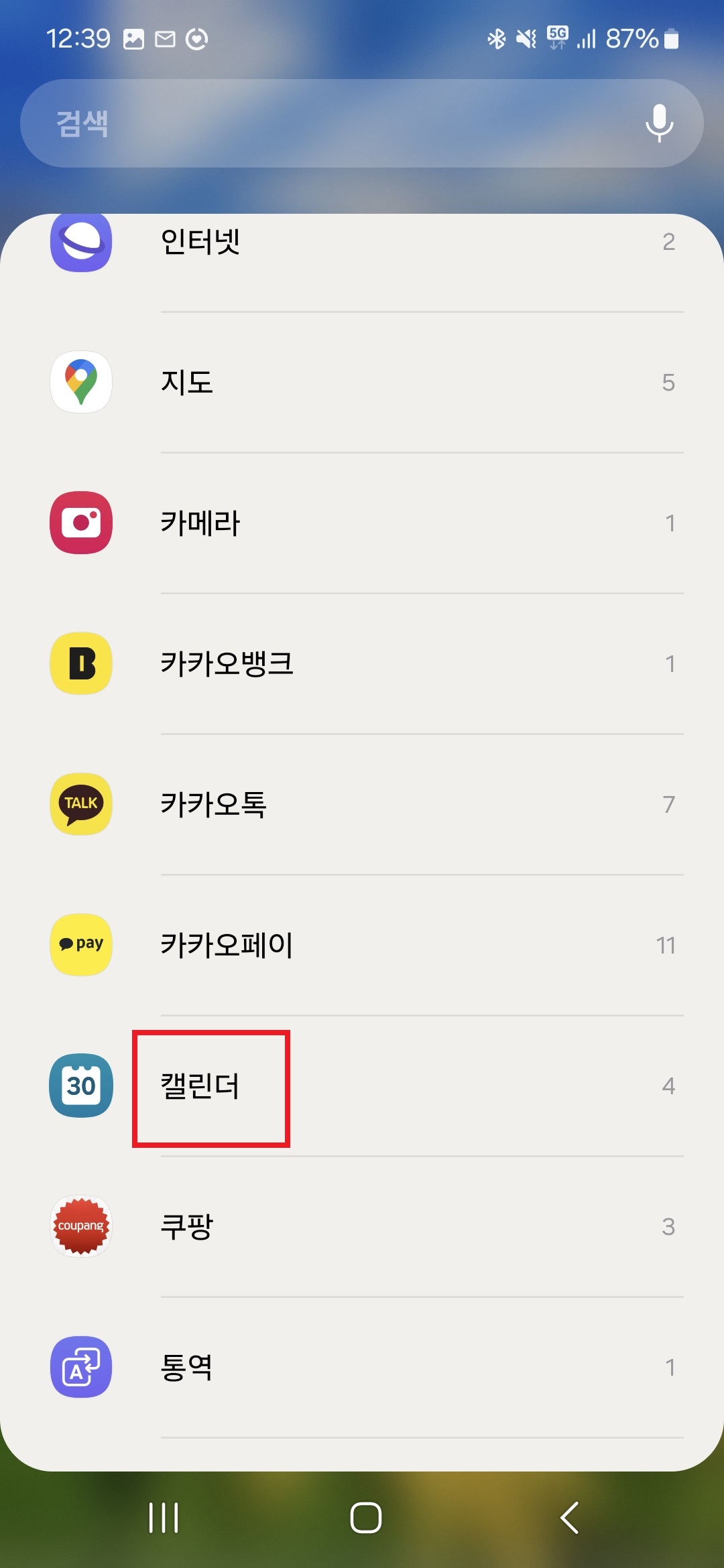This screenshot has height=1568, width=724.
Task: Tap inside the 검색 search field
Action: (x=302, y=123)
